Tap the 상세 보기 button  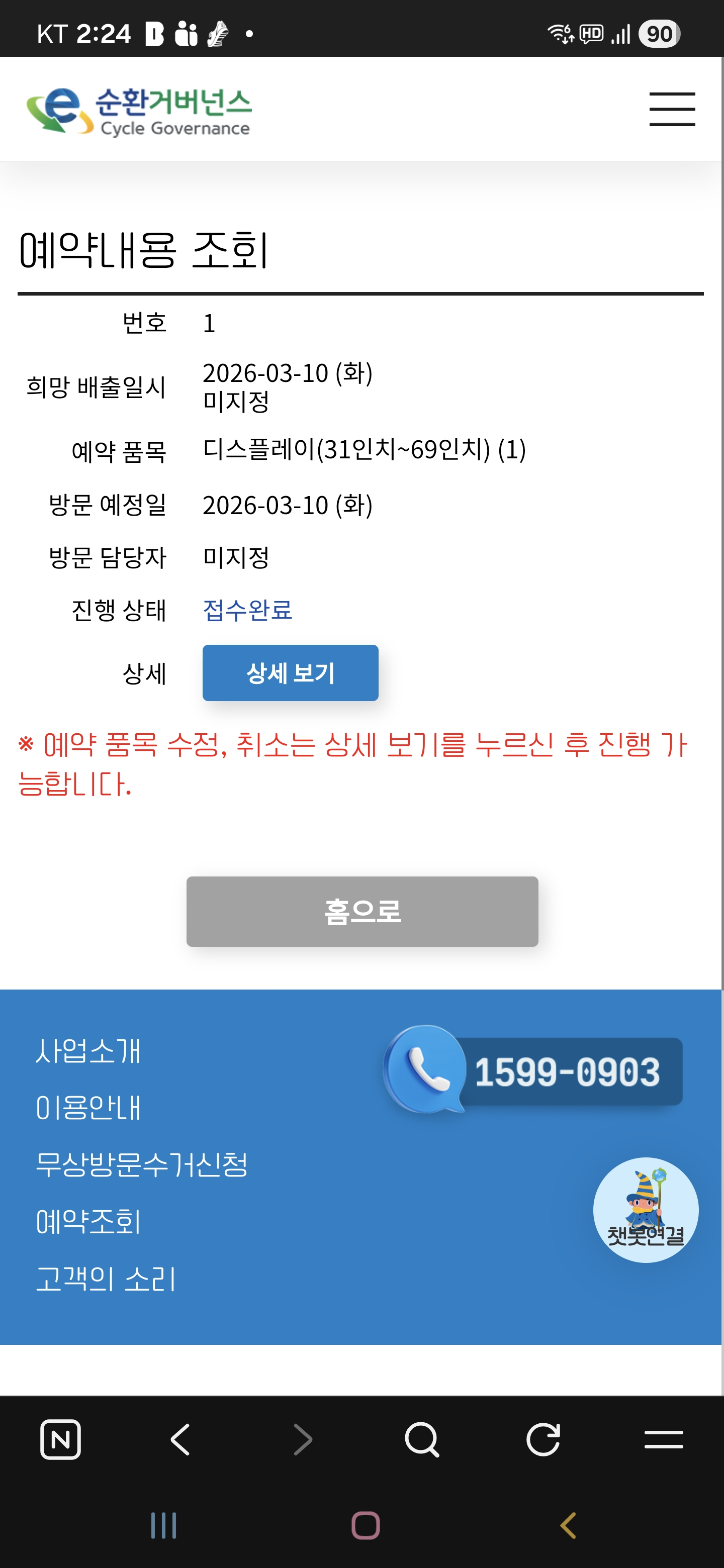(x=290, y=672)
